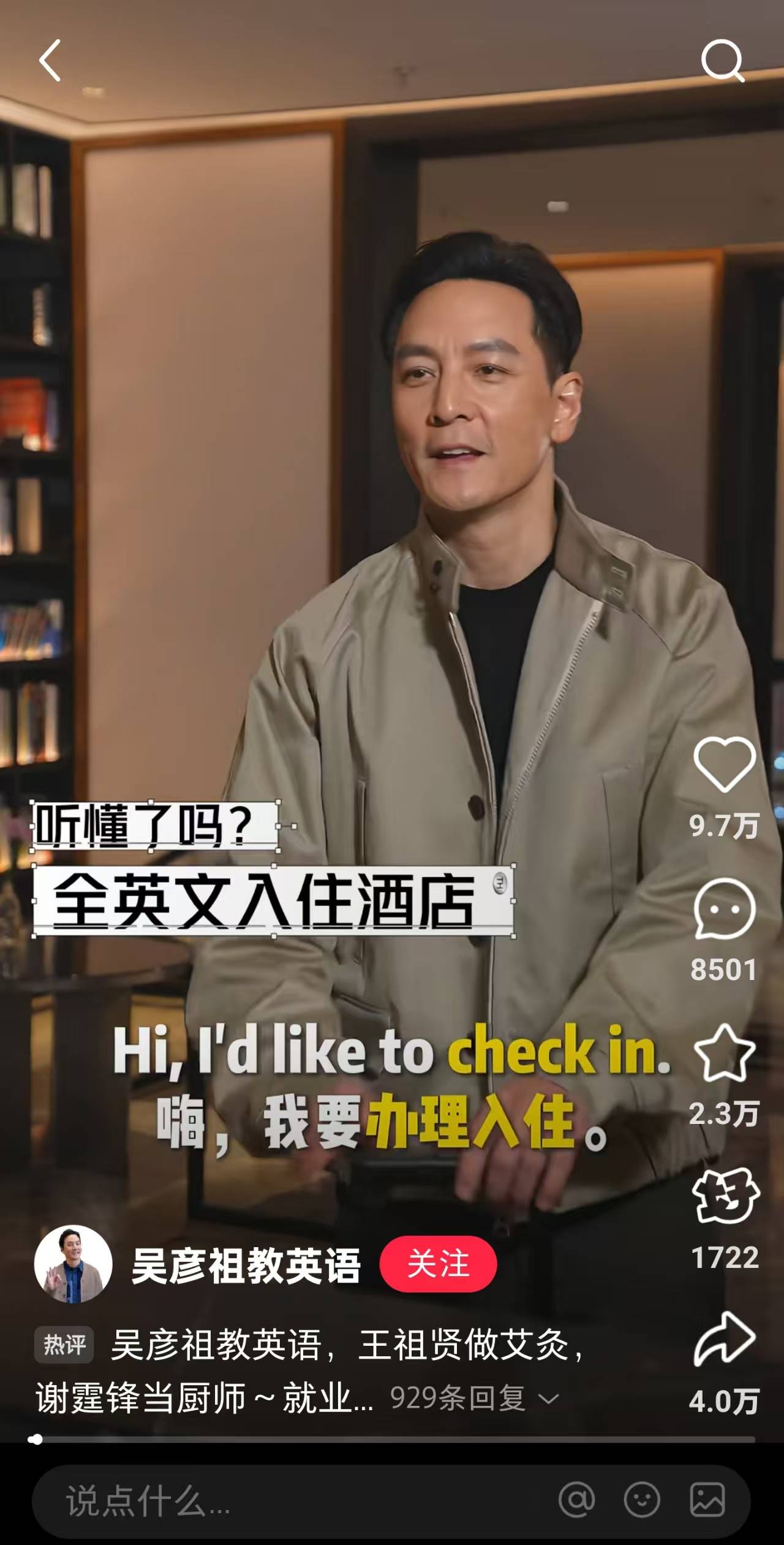Go back using the top-left arrow
784x1545 pixels.
coord(50,61)
